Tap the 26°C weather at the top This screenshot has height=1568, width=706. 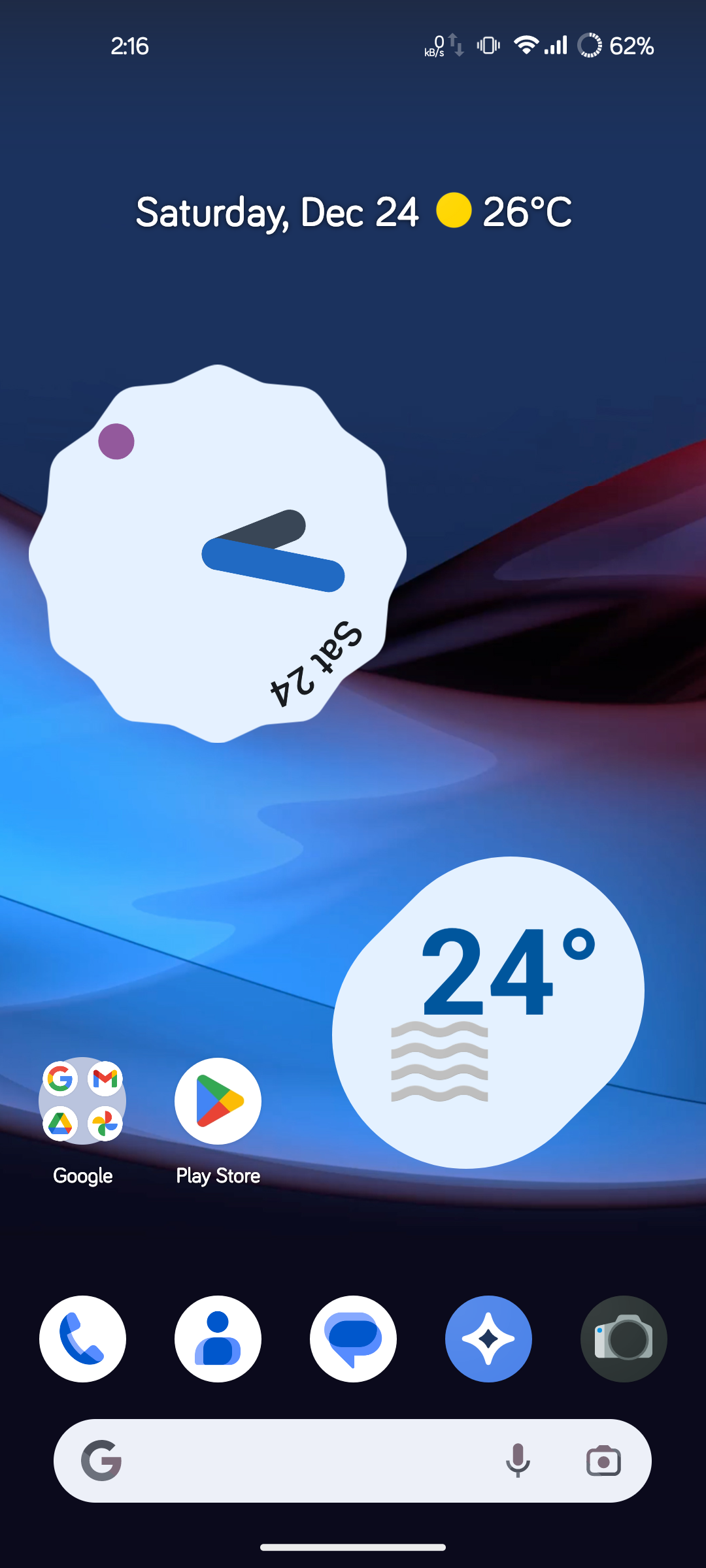tap(504, 211)
